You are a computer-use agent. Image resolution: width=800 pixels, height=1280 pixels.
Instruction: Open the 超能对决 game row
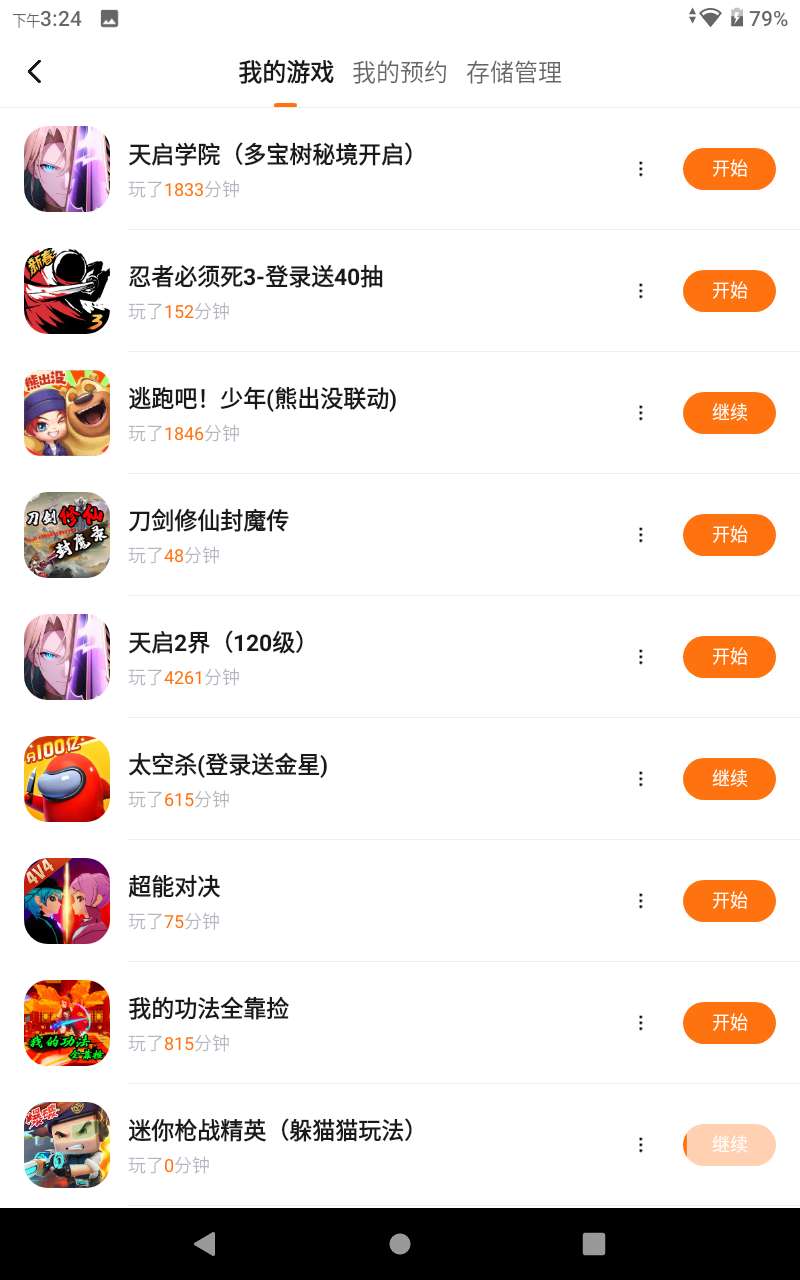(300, 901)
